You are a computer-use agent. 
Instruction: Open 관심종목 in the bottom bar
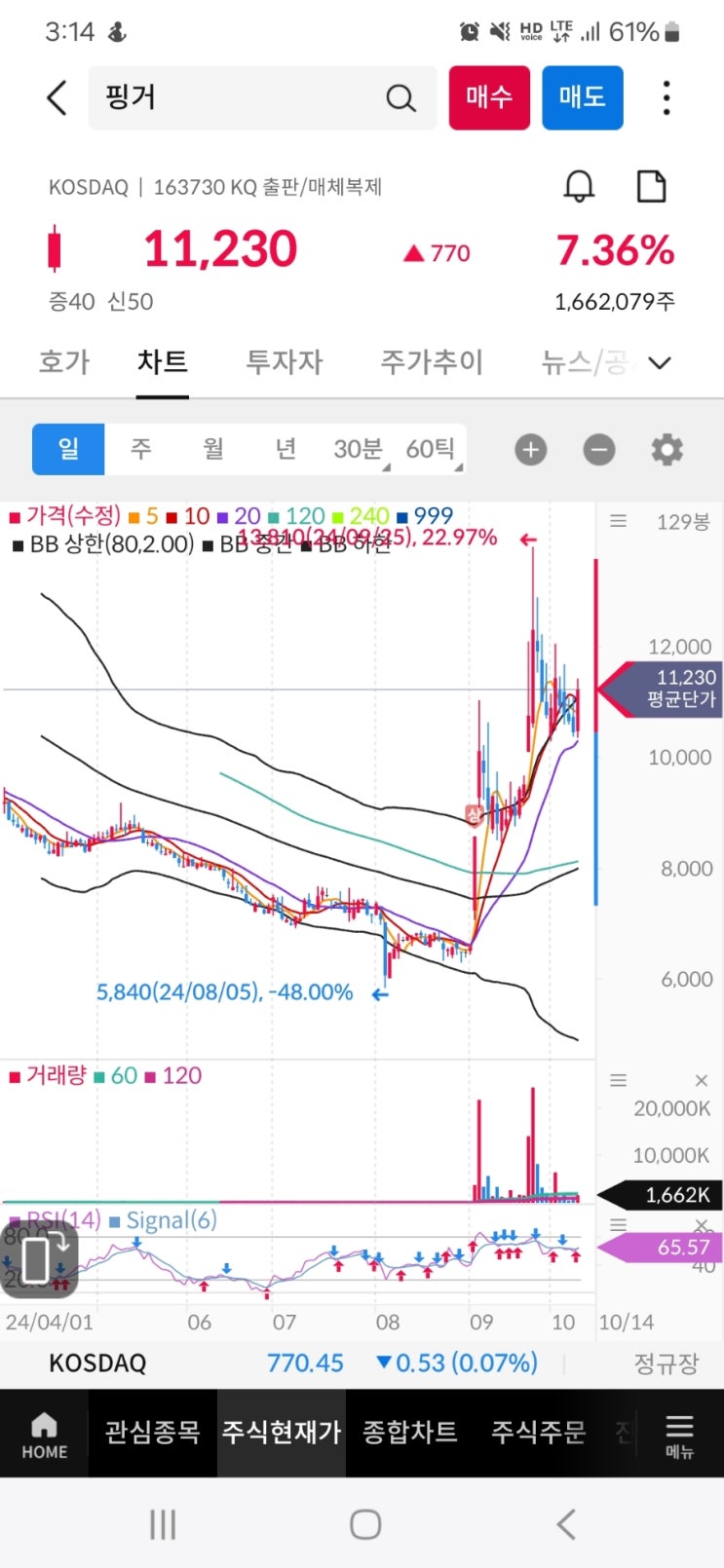pyautogui.click(x=152, y=1433)
